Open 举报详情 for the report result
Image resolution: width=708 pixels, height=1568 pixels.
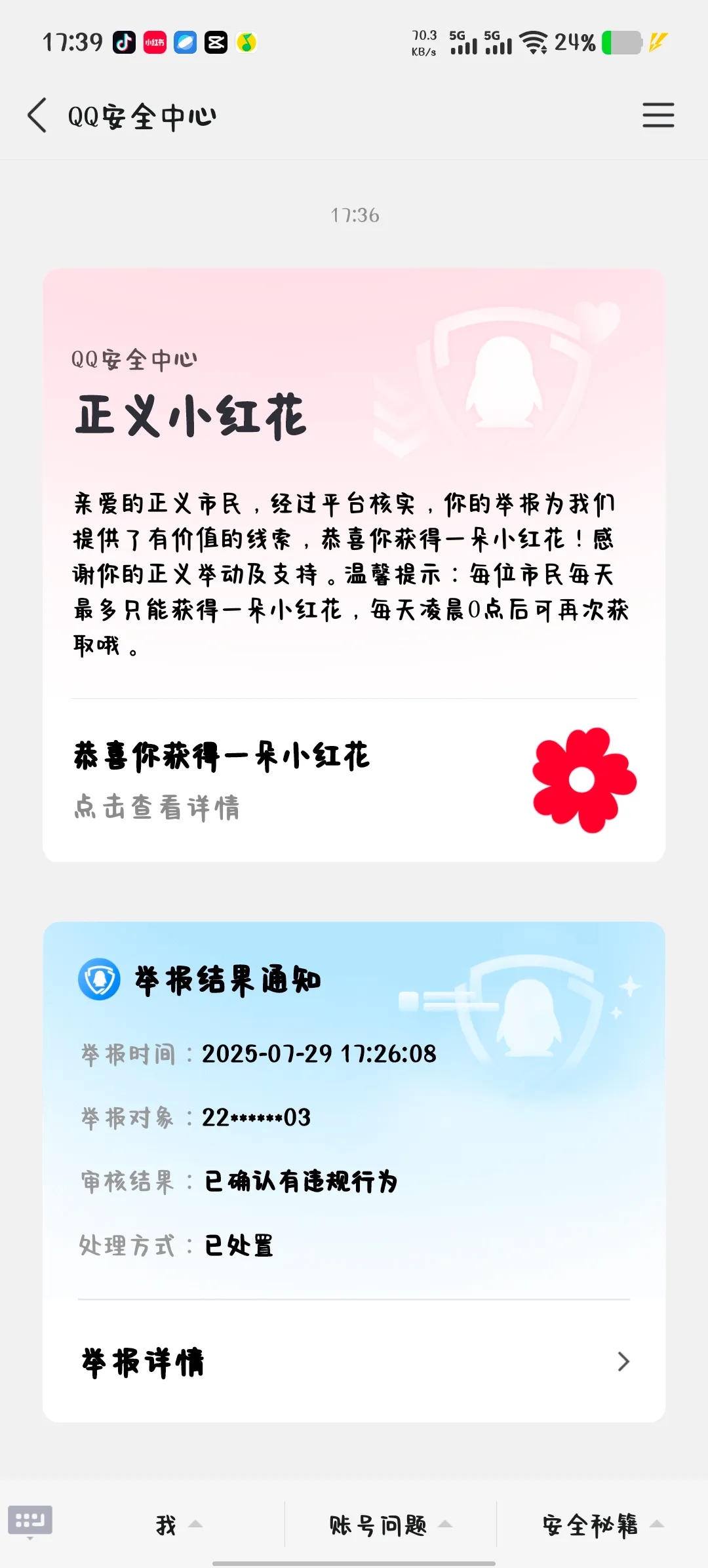point(354,1362)
